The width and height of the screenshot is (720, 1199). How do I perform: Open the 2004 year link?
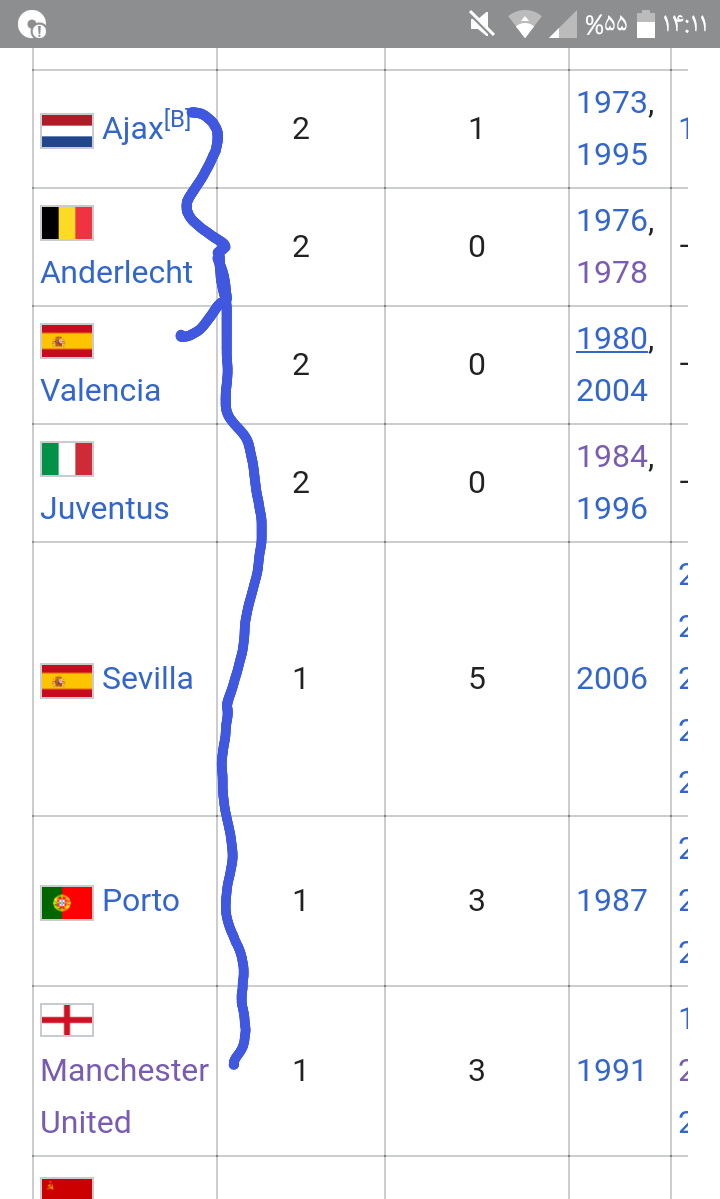click(x=611, y=390)
